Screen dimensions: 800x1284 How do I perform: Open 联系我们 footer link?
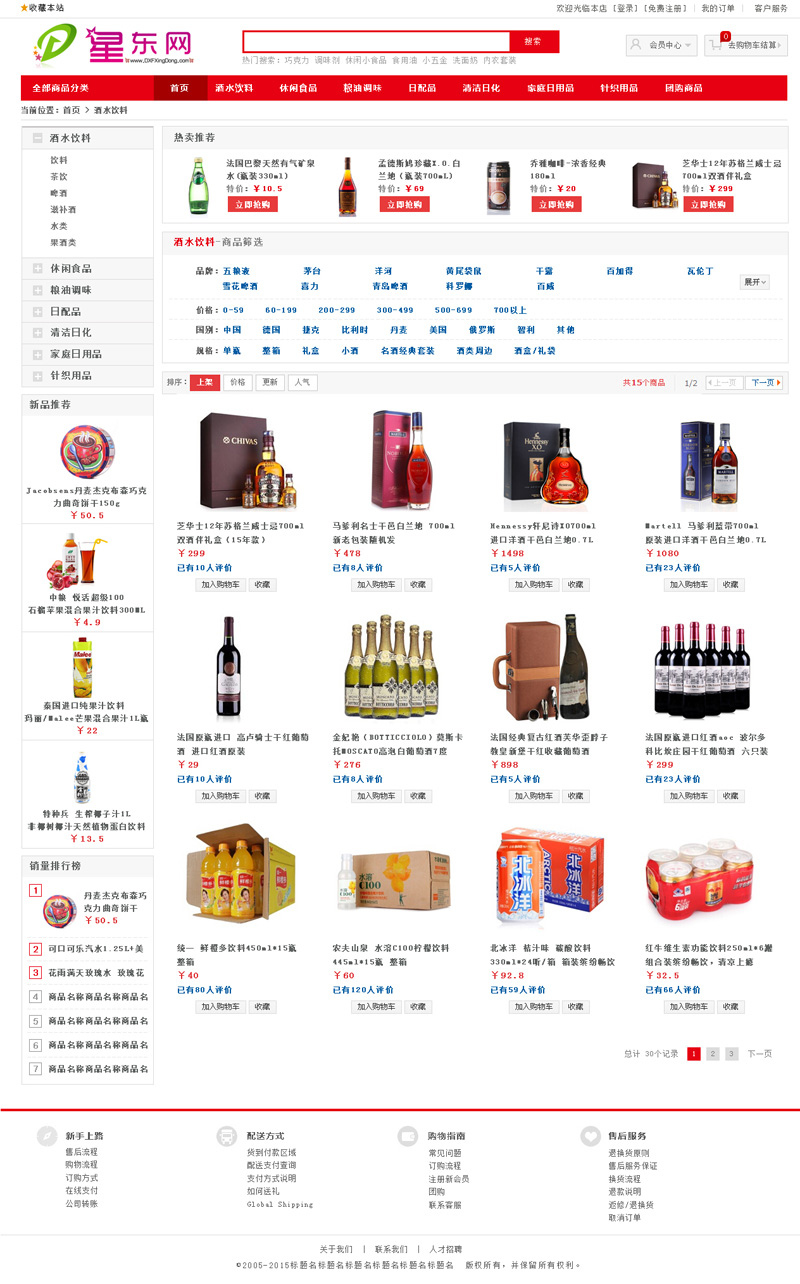point(391,1249)
